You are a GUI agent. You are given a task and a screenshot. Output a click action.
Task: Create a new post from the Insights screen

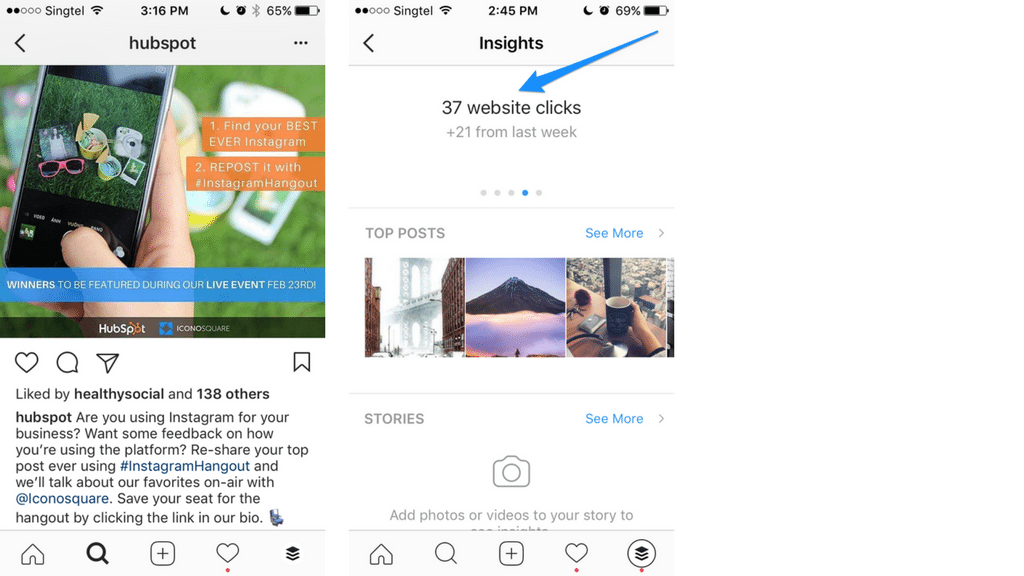click(511, 553)
